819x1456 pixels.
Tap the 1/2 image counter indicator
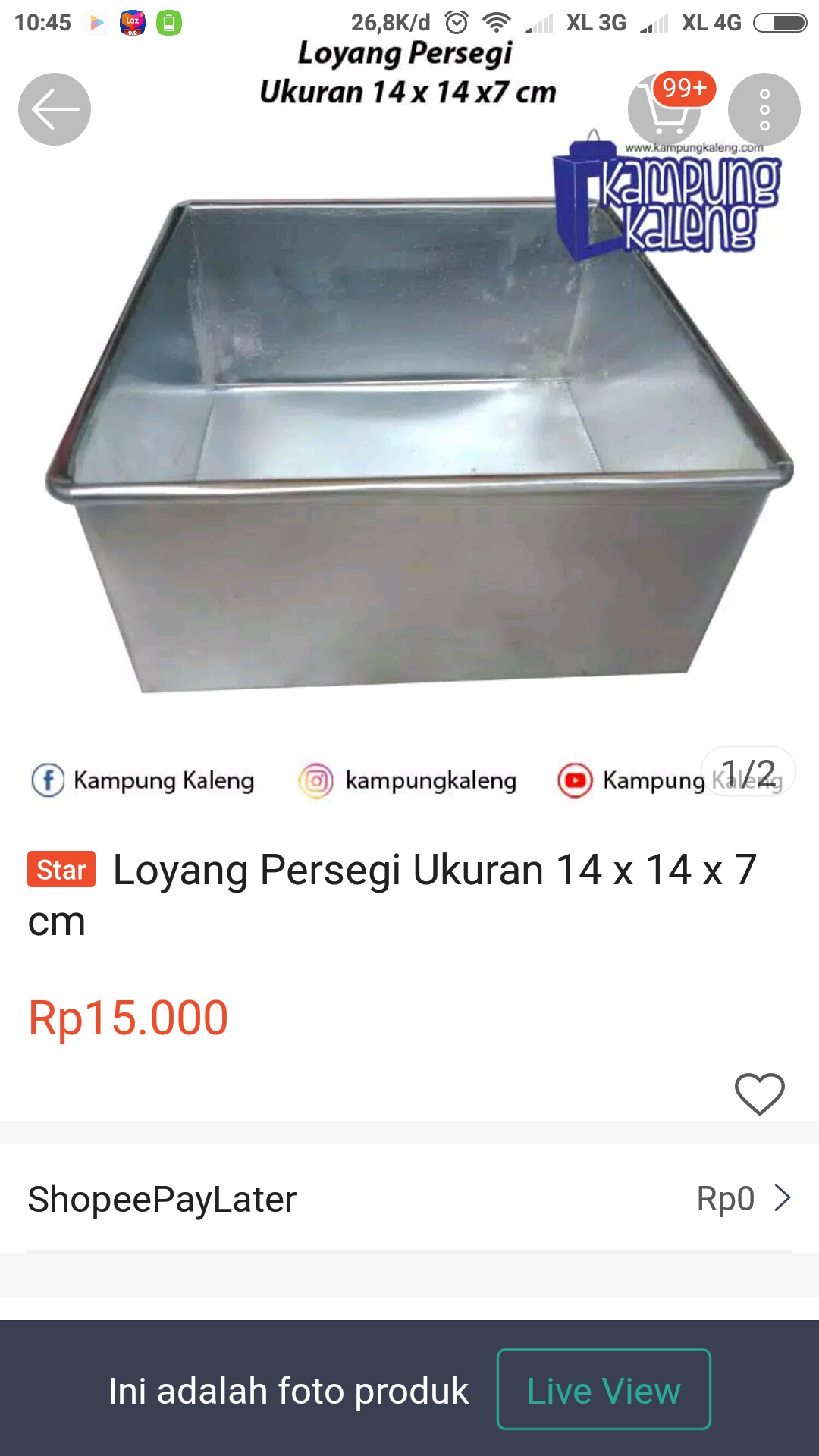click(x=747, y=770)
